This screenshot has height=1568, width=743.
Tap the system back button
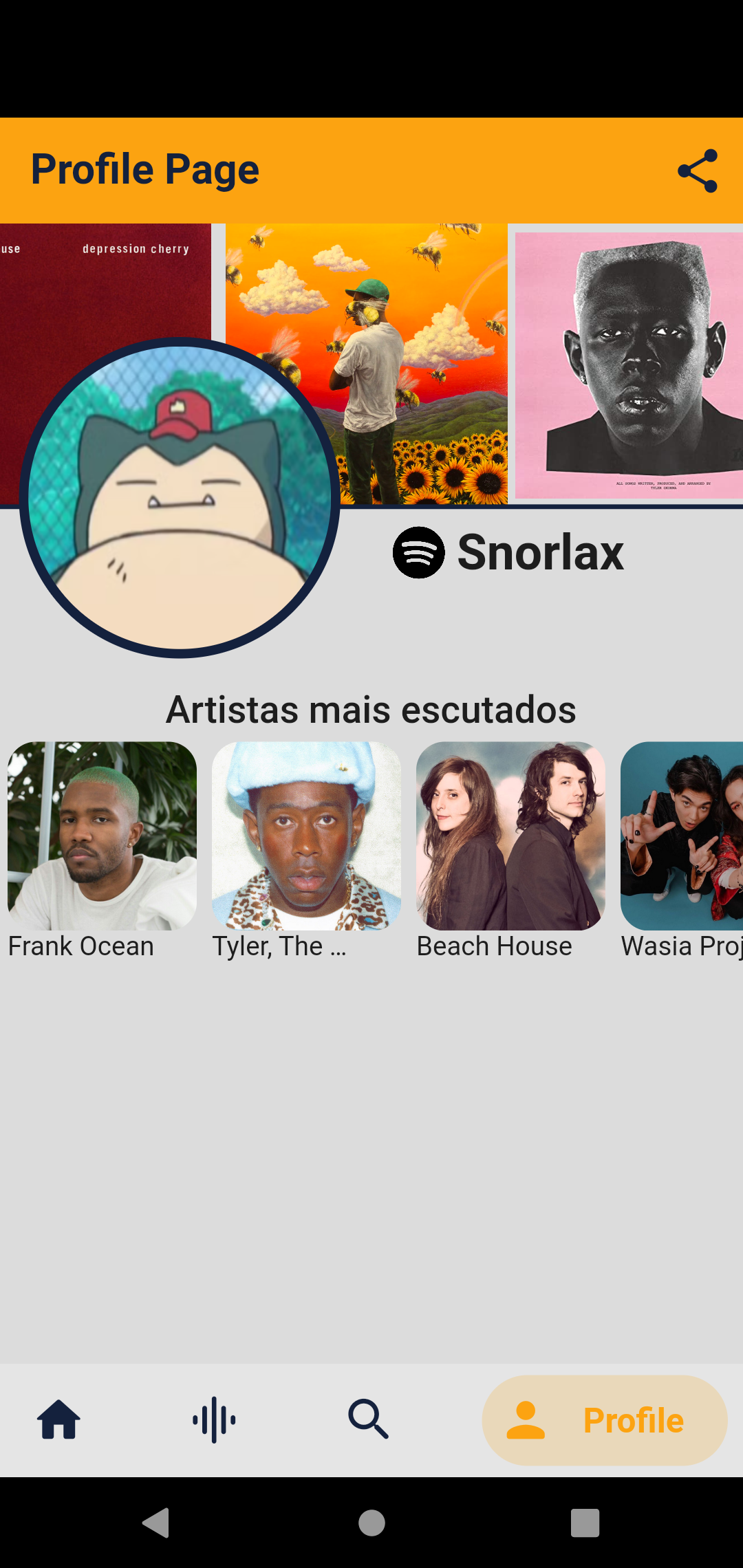pos(156,1523)
